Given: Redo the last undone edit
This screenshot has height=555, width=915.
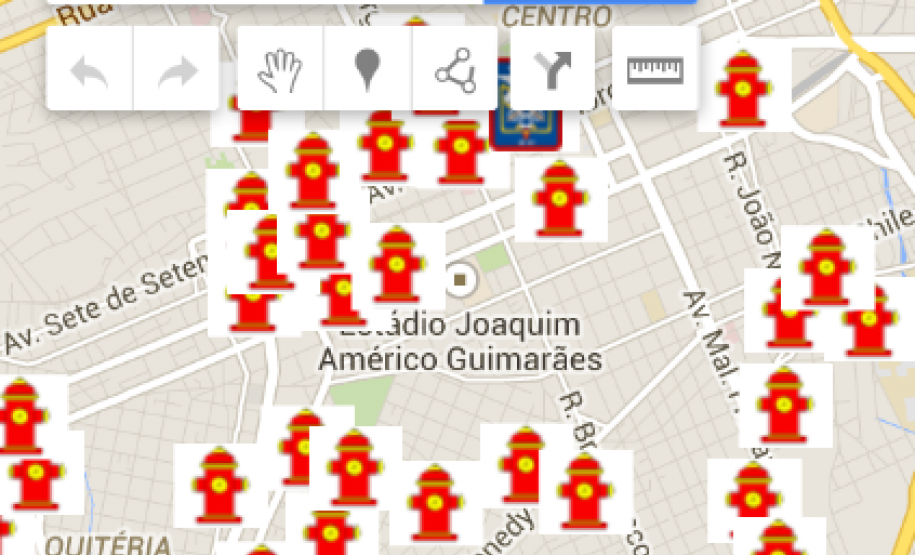Looking at the screenshot, I should coord(177,70).
